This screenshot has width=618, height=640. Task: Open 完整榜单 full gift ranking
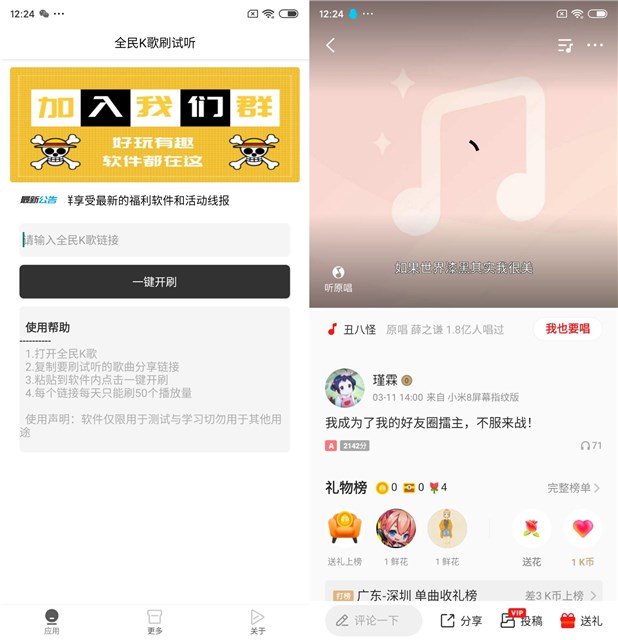point(573,488)
